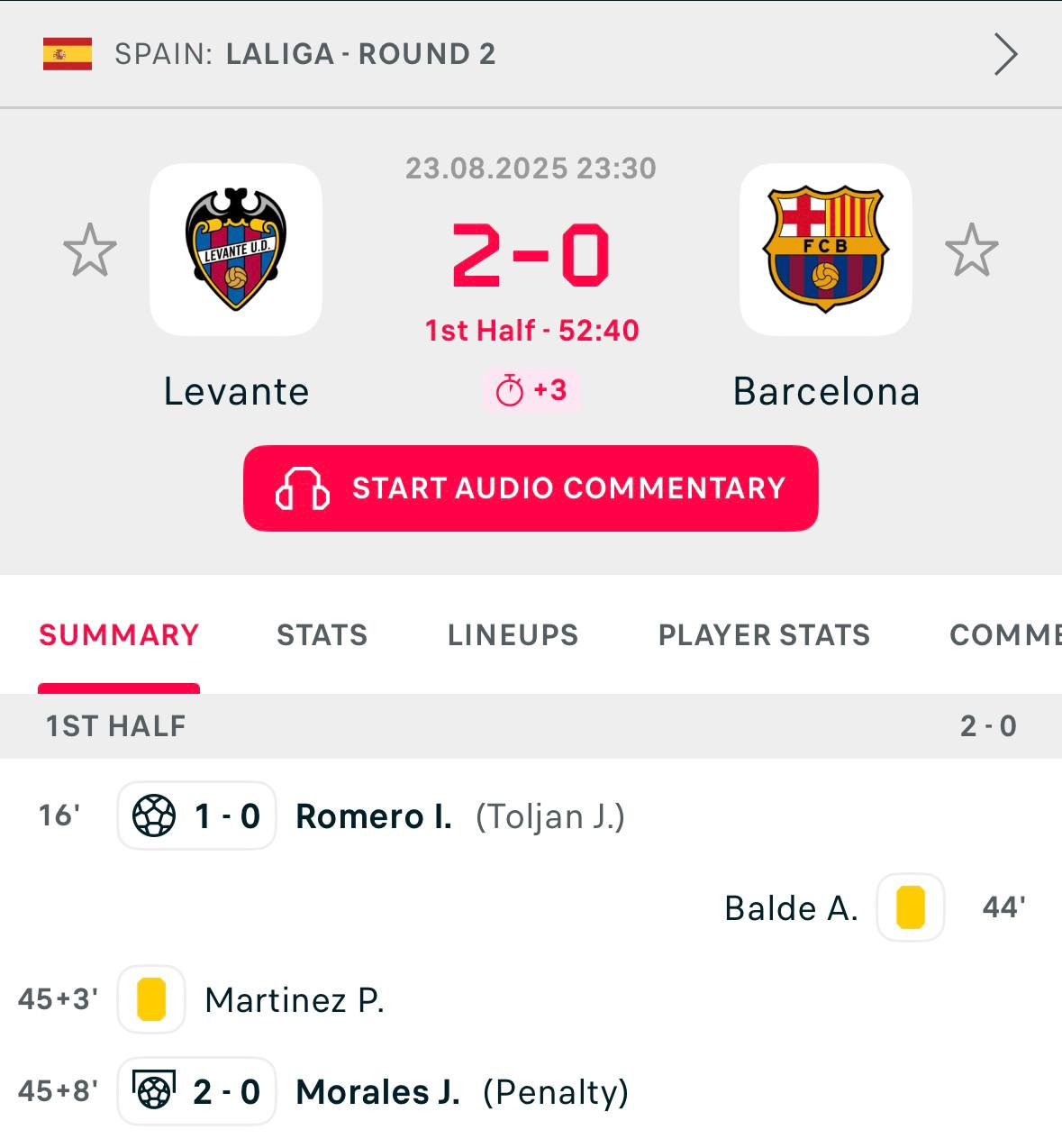Open Martinez P. yellow card event
1062x1148 pixels.
click(x=295, y=1000)
